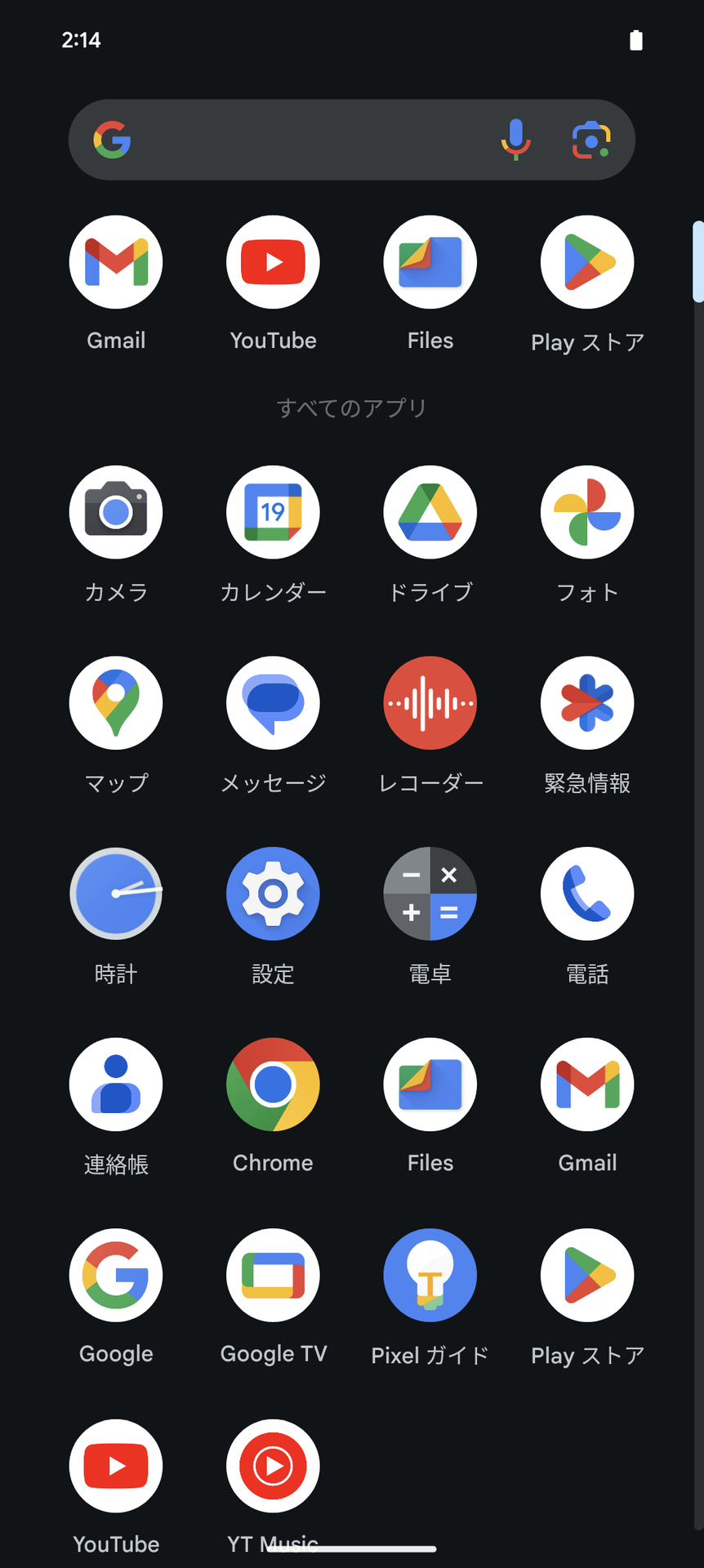This screenshot has width=704, height=1568.
Task: Launch the Pixel ガイド app
Action: click(x=430, y=1276)
